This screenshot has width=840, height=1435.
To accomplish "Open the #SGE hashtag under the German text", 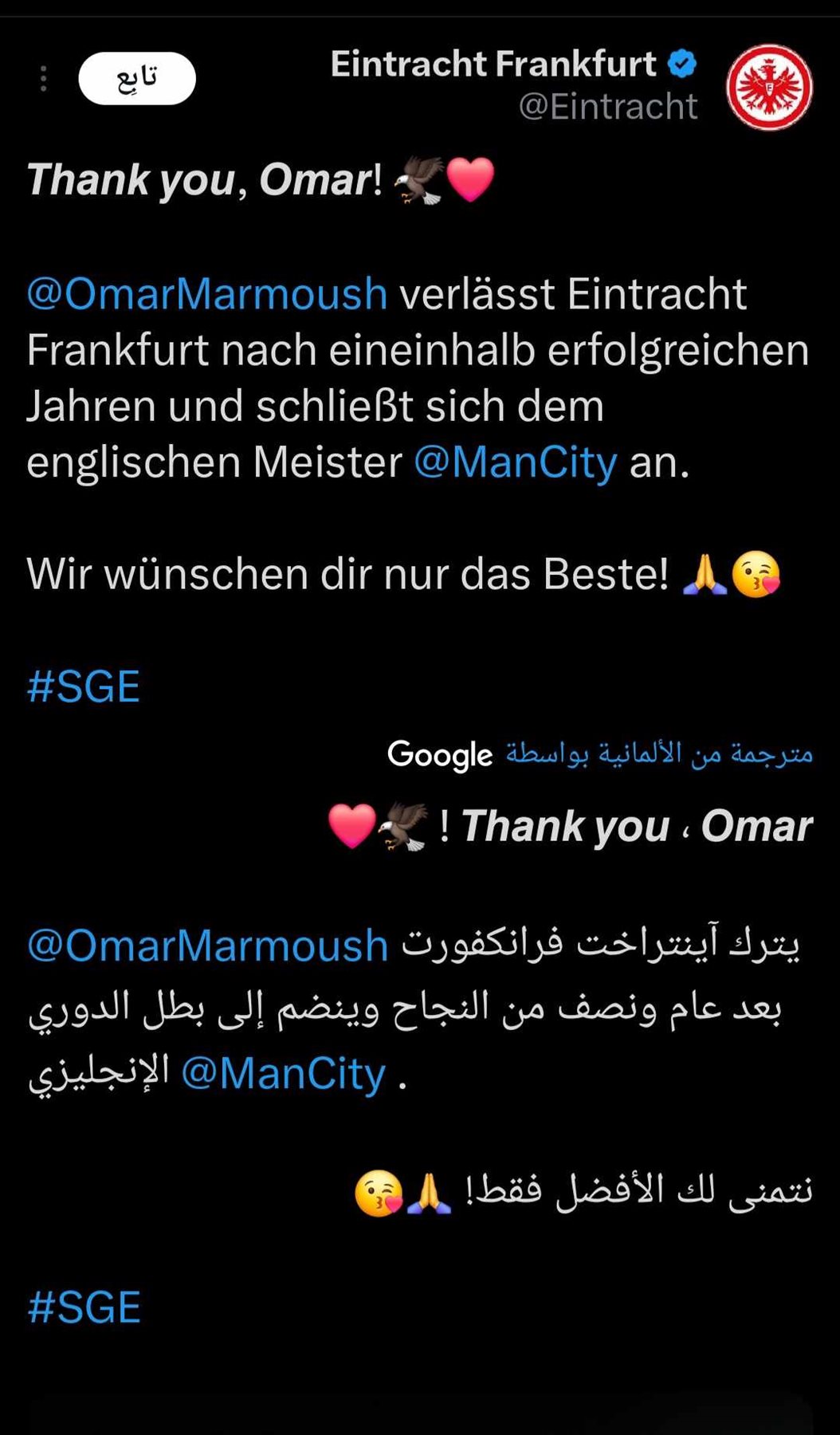I will pos(84,686).
